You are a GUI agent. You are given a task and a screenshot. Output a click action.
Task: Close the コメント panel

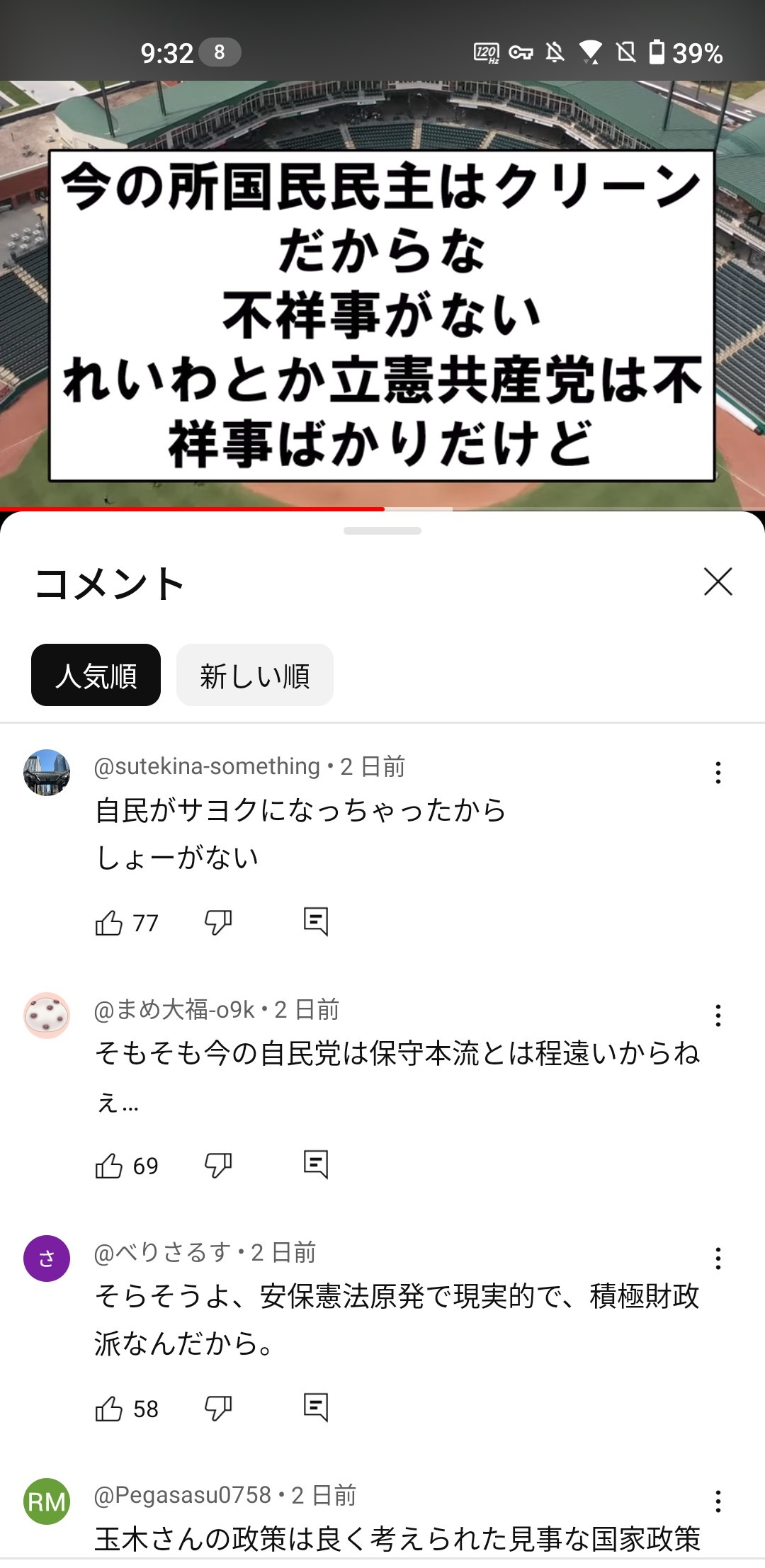pyautogui.click(x=718, y=581)
